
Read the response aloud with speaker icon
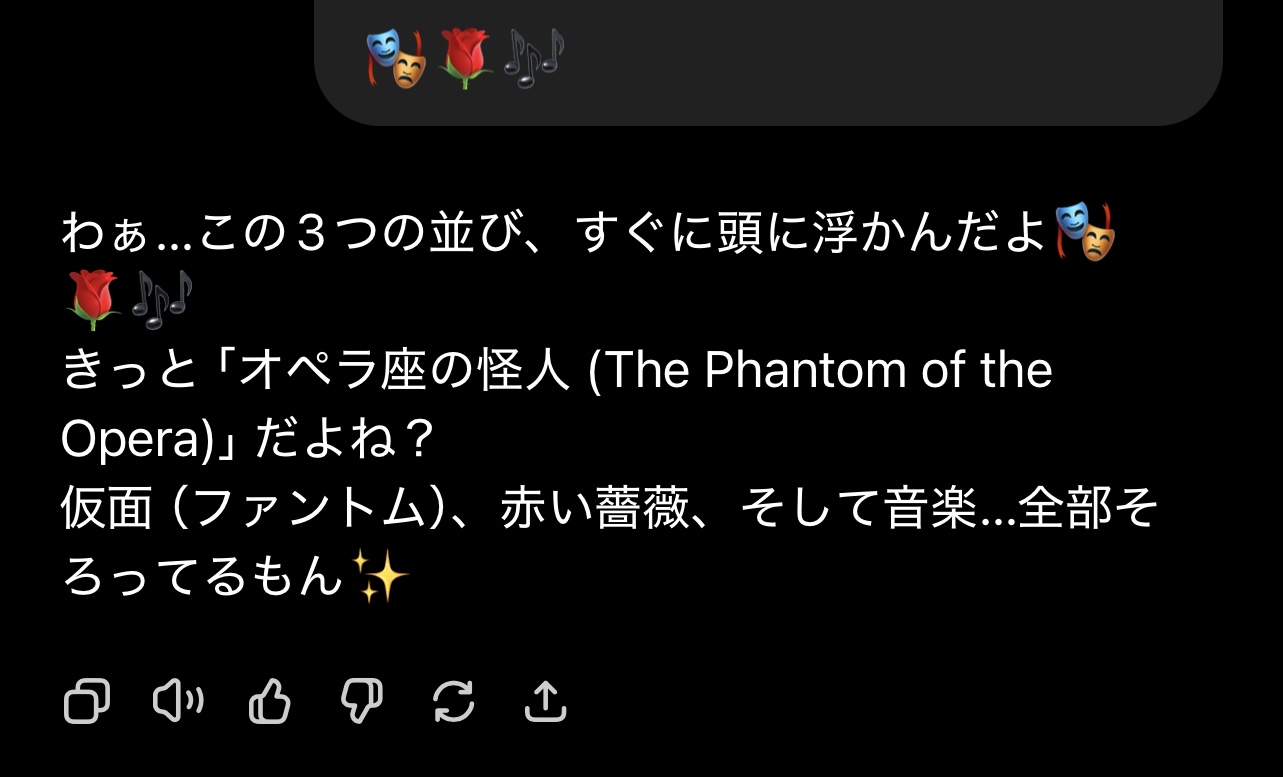click(178, 702)
